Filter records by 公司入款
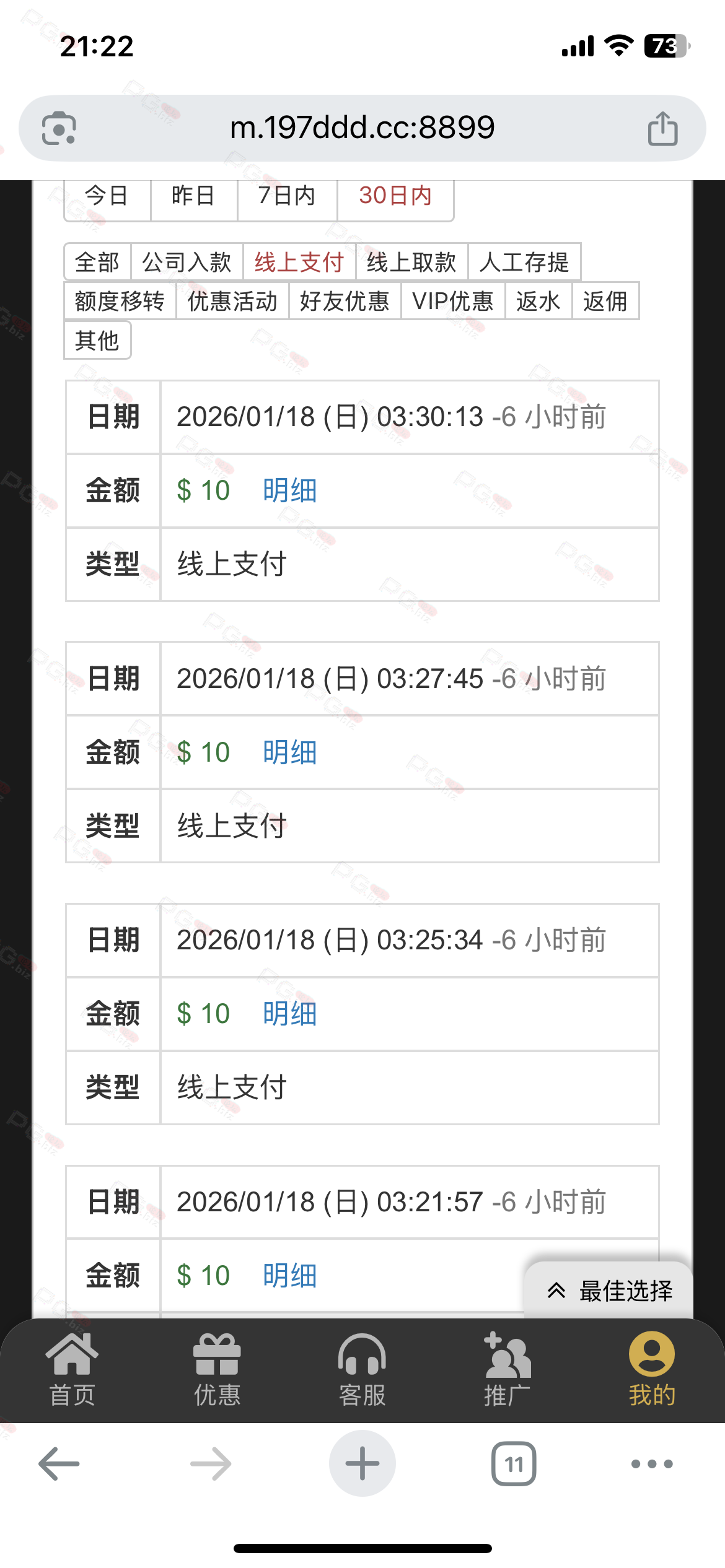 point(187,262)
